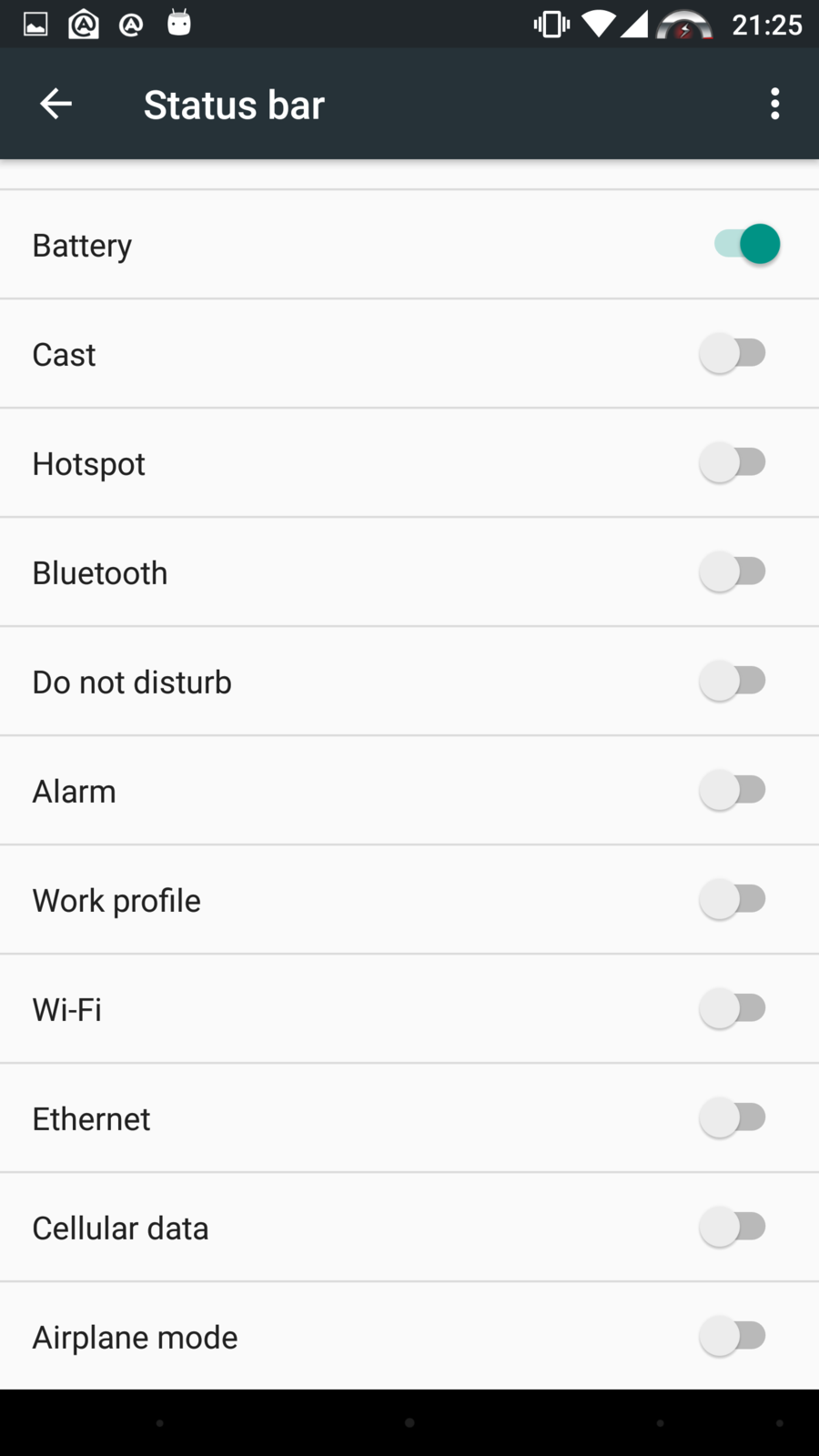
Task: Switch on the Bluetooth icon
Action: tap(733, 571)
